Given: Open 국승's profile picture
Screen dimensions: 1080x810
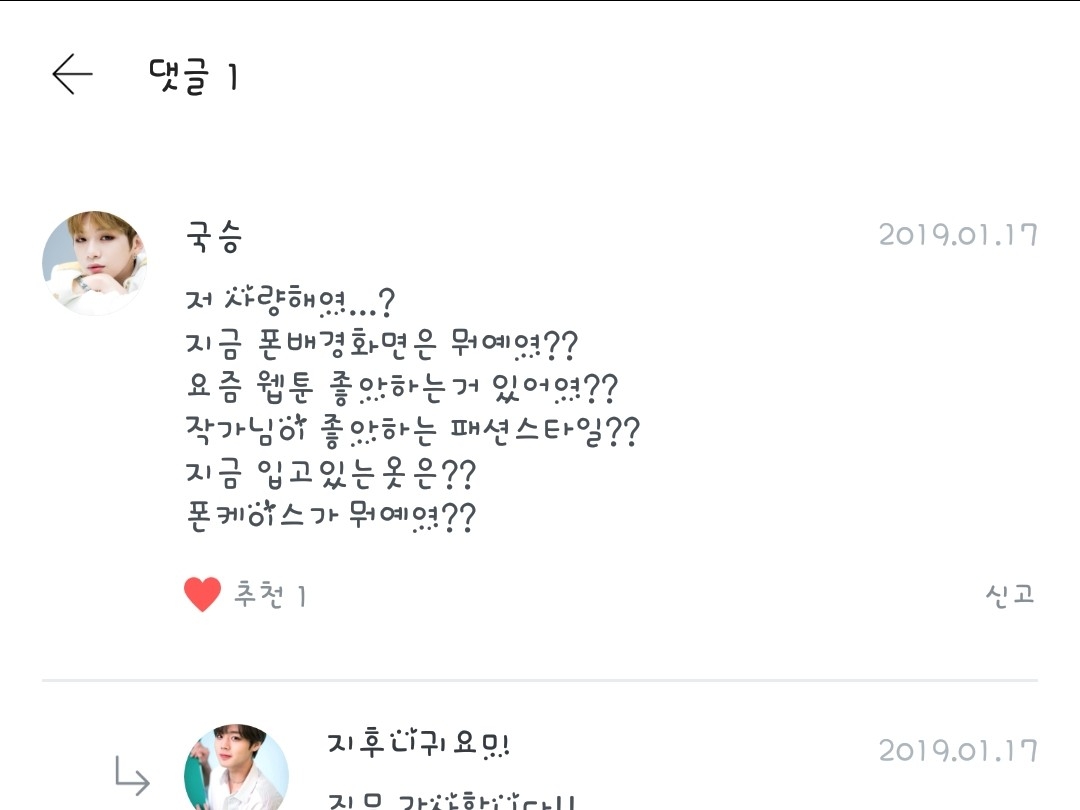Looking at the screenshot, I should click(x=94, y=263).
